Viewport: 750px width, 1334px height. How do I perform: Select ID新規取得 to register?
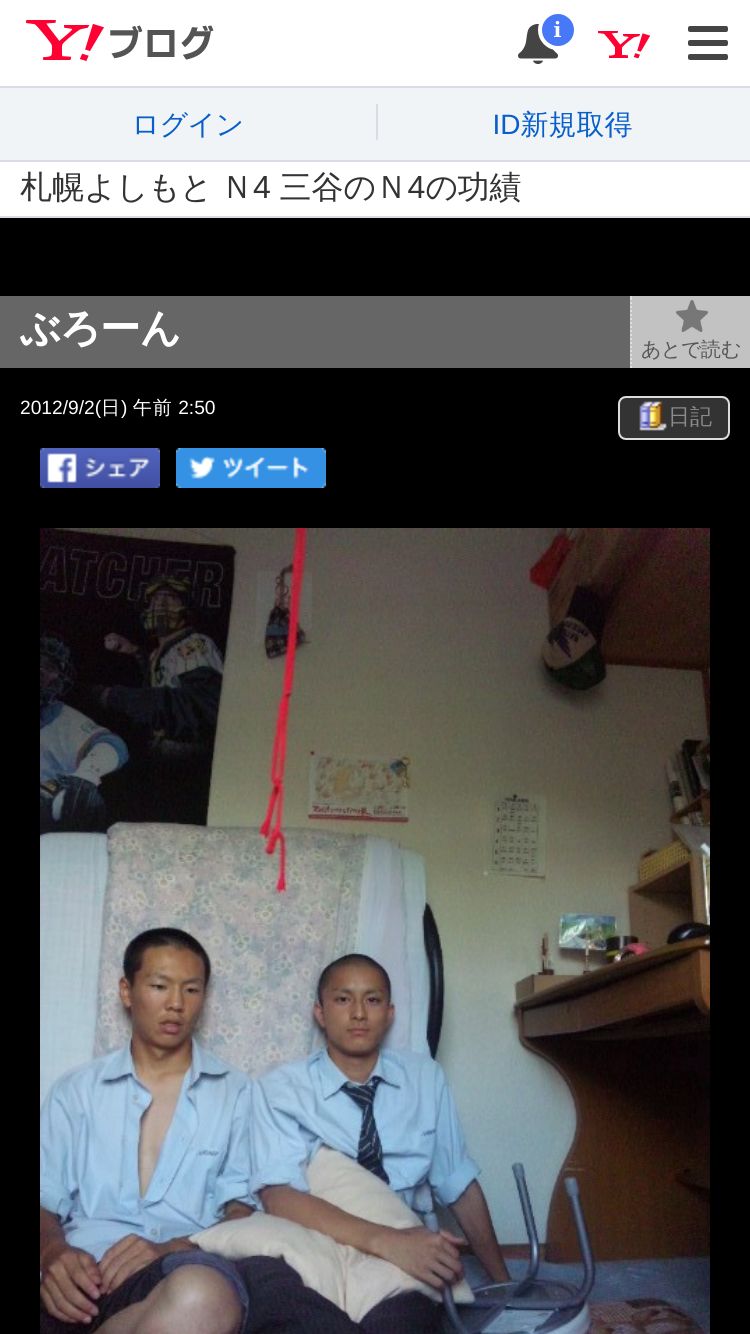point(562,124)
